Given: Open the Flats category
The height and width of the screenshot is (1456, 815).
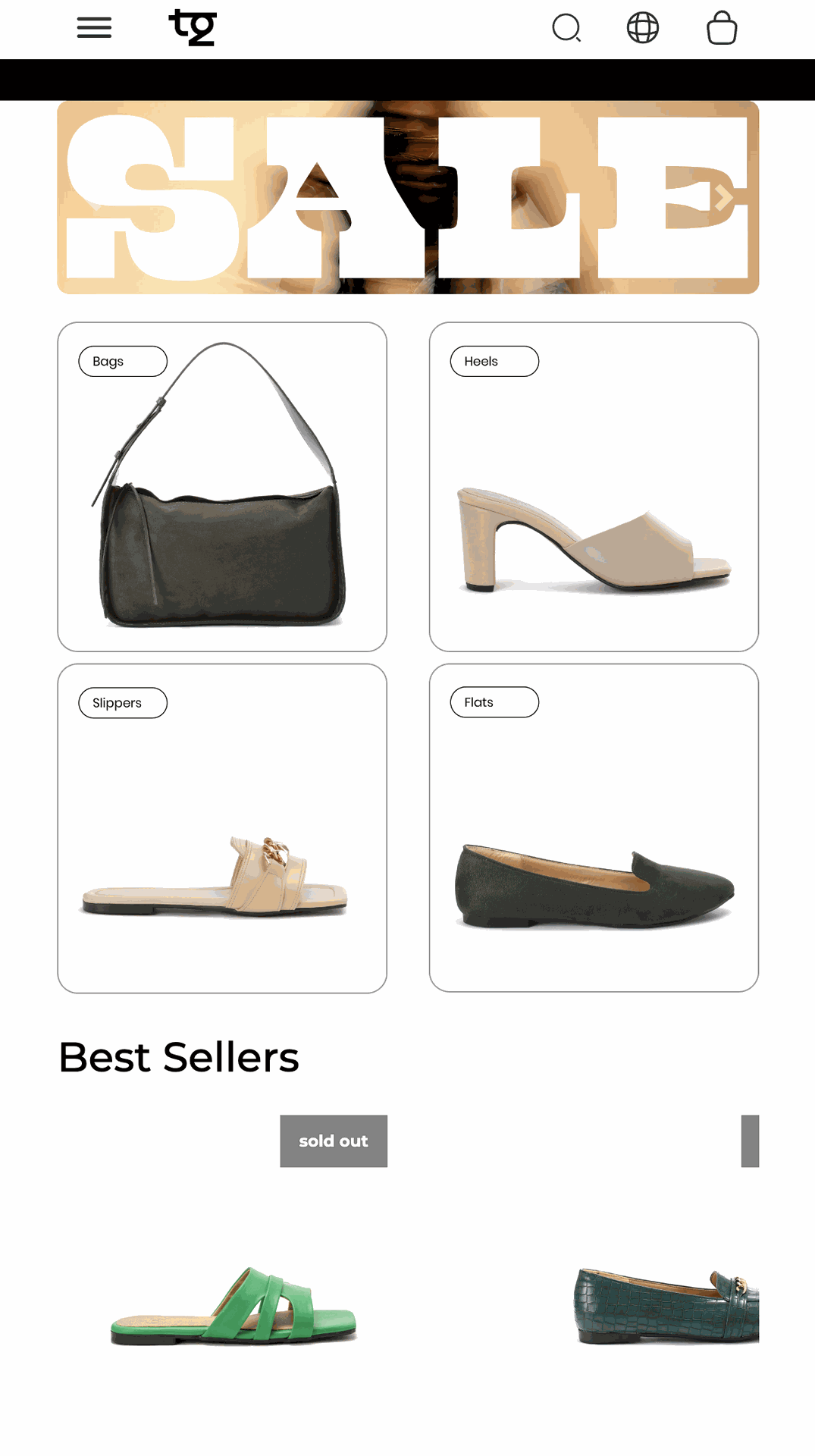Looking at the screenshot, I should coord(594,828).
